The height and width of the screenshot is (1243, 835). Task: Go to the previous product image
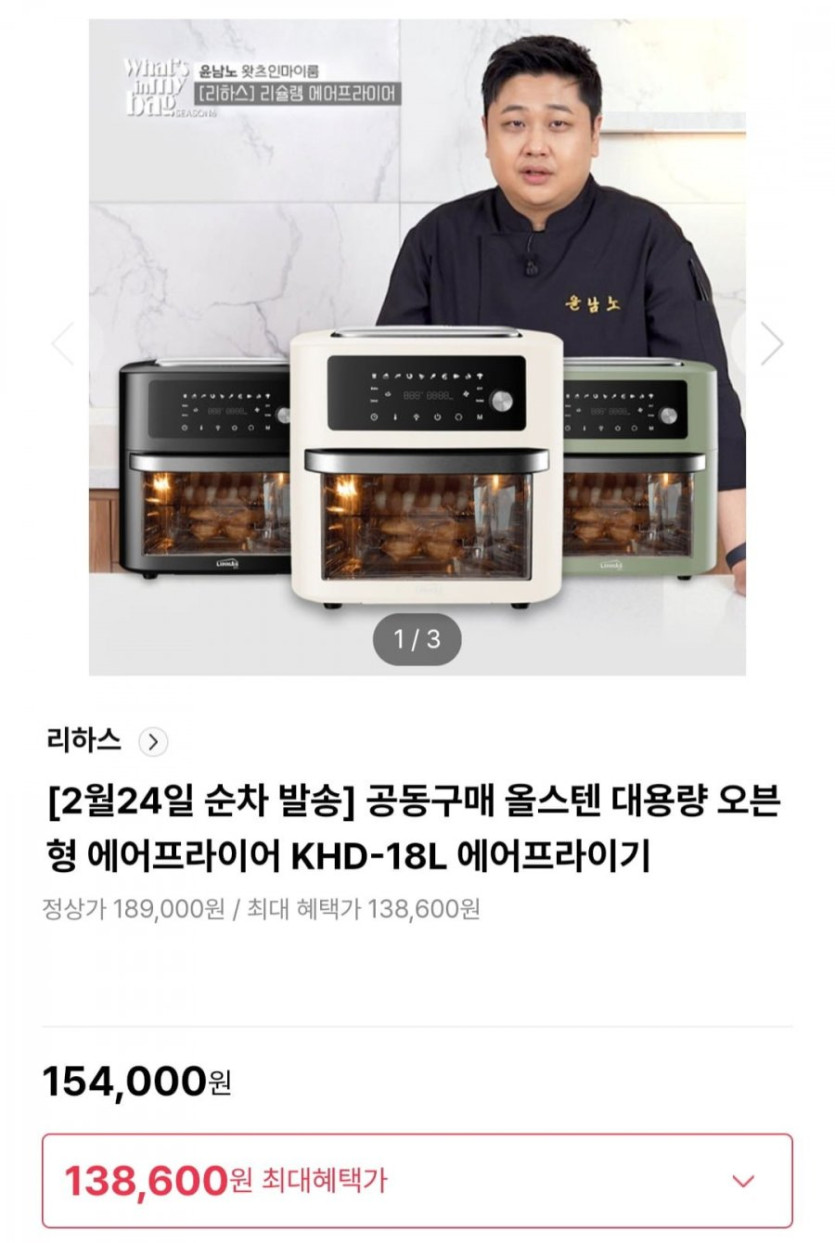click(x=63, y=344)
